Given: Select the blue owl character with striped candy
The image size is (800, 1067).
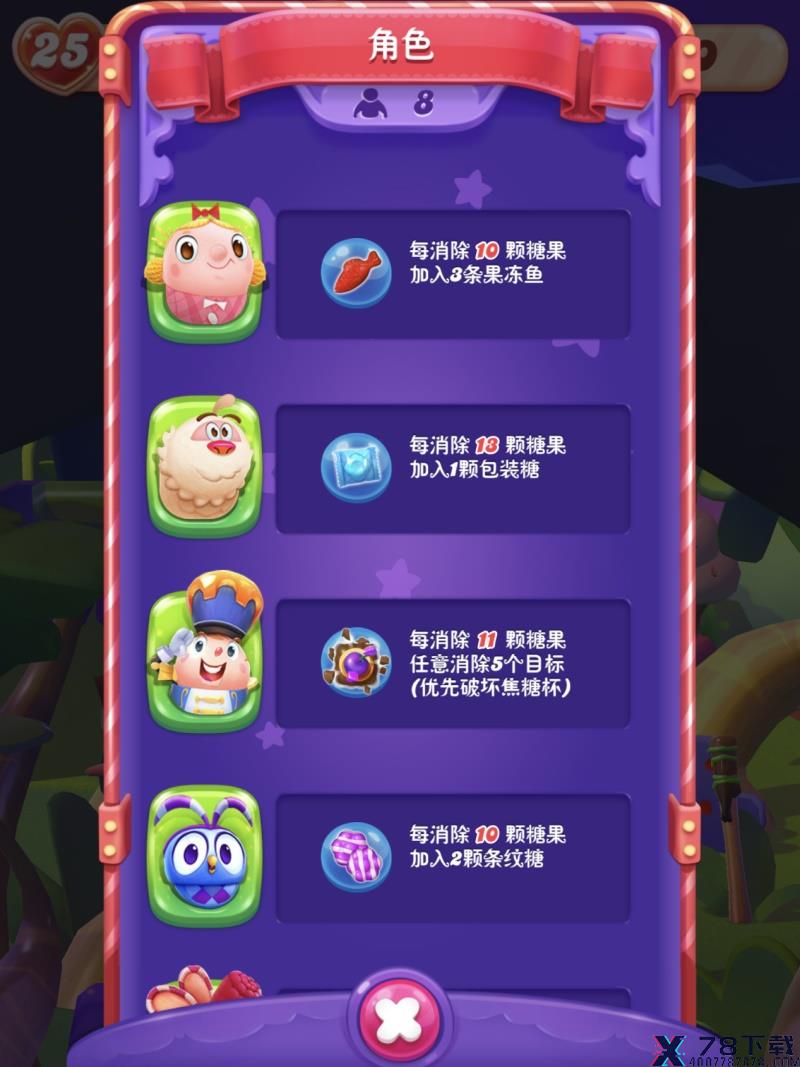Looking at the screenshot, I should [x=204, y=856].
